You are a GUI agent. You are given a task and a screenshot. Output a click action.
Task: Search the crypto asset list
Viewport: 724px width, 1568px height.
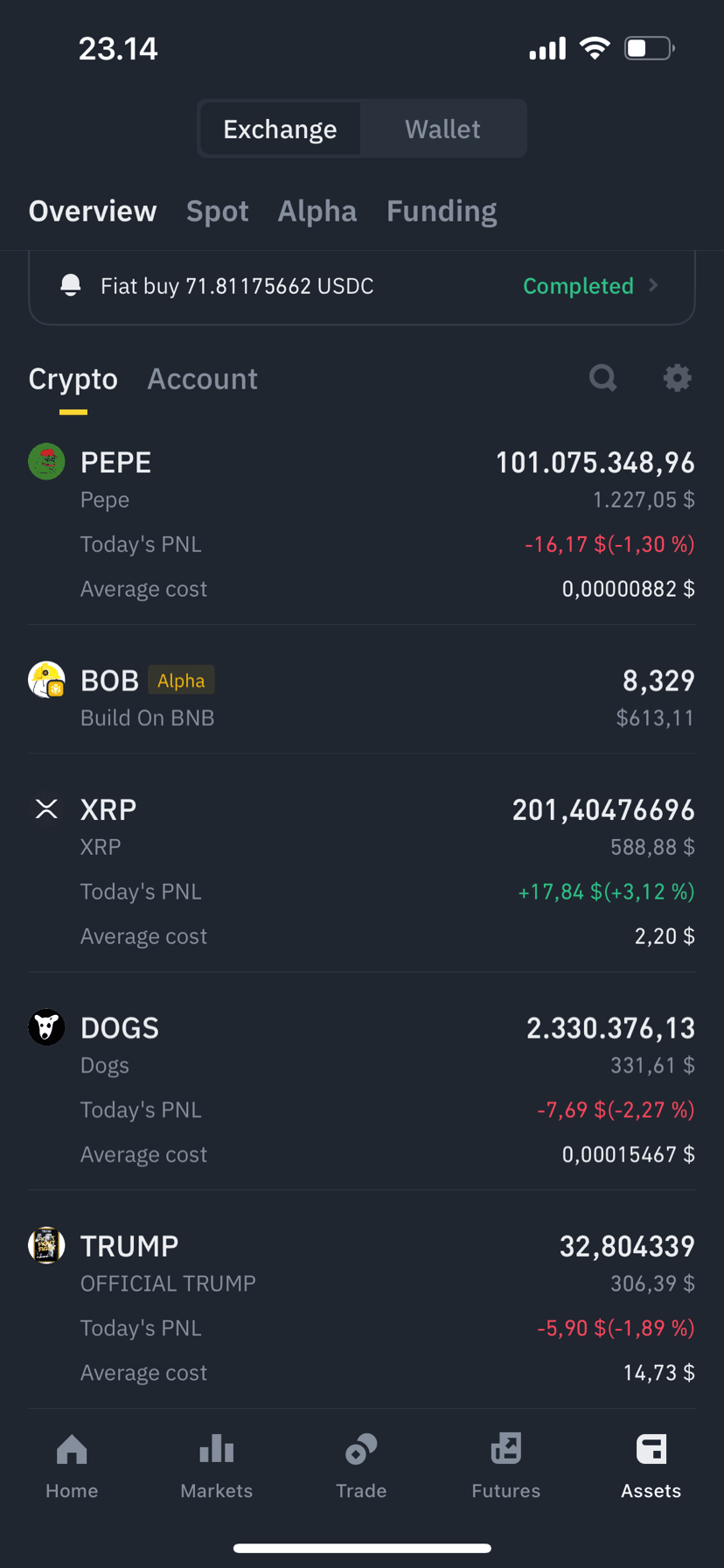[x=602, y=378]
